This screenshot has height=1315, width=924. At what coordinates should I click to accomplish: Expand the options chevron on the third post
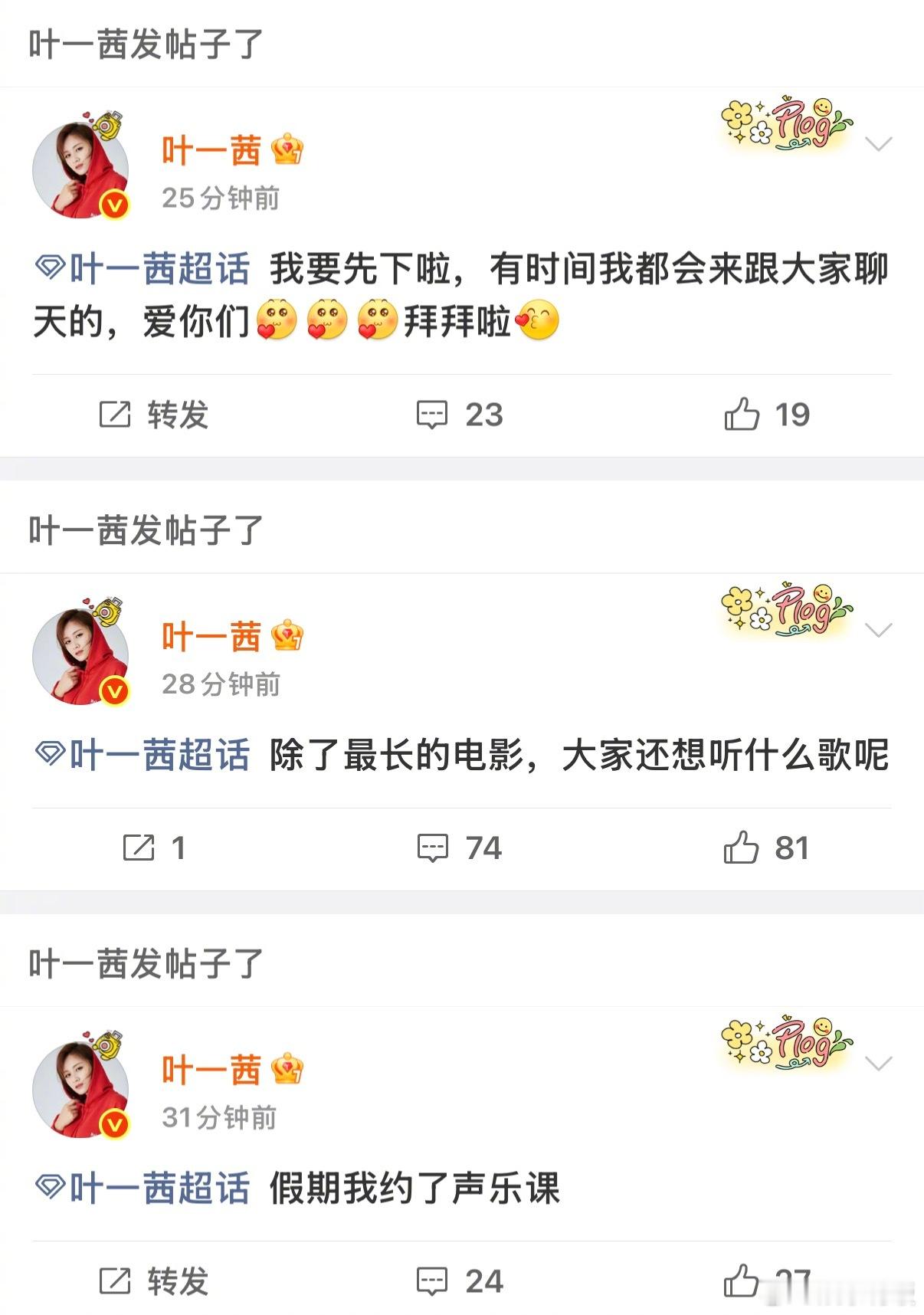[x=878, y=1064]
